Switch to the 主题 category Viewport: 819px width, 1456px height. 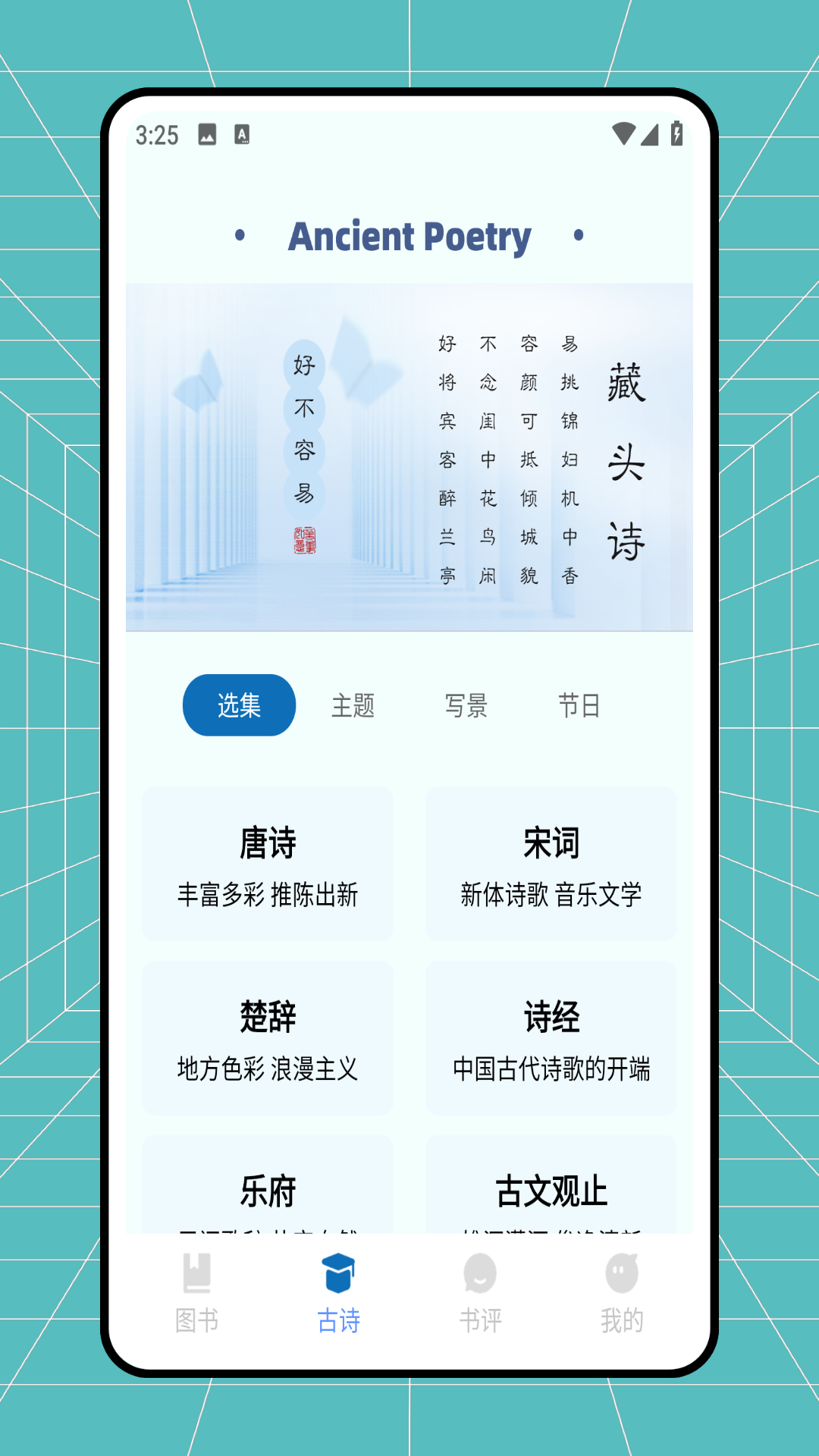pyautogui.click(x=353, y=704)
